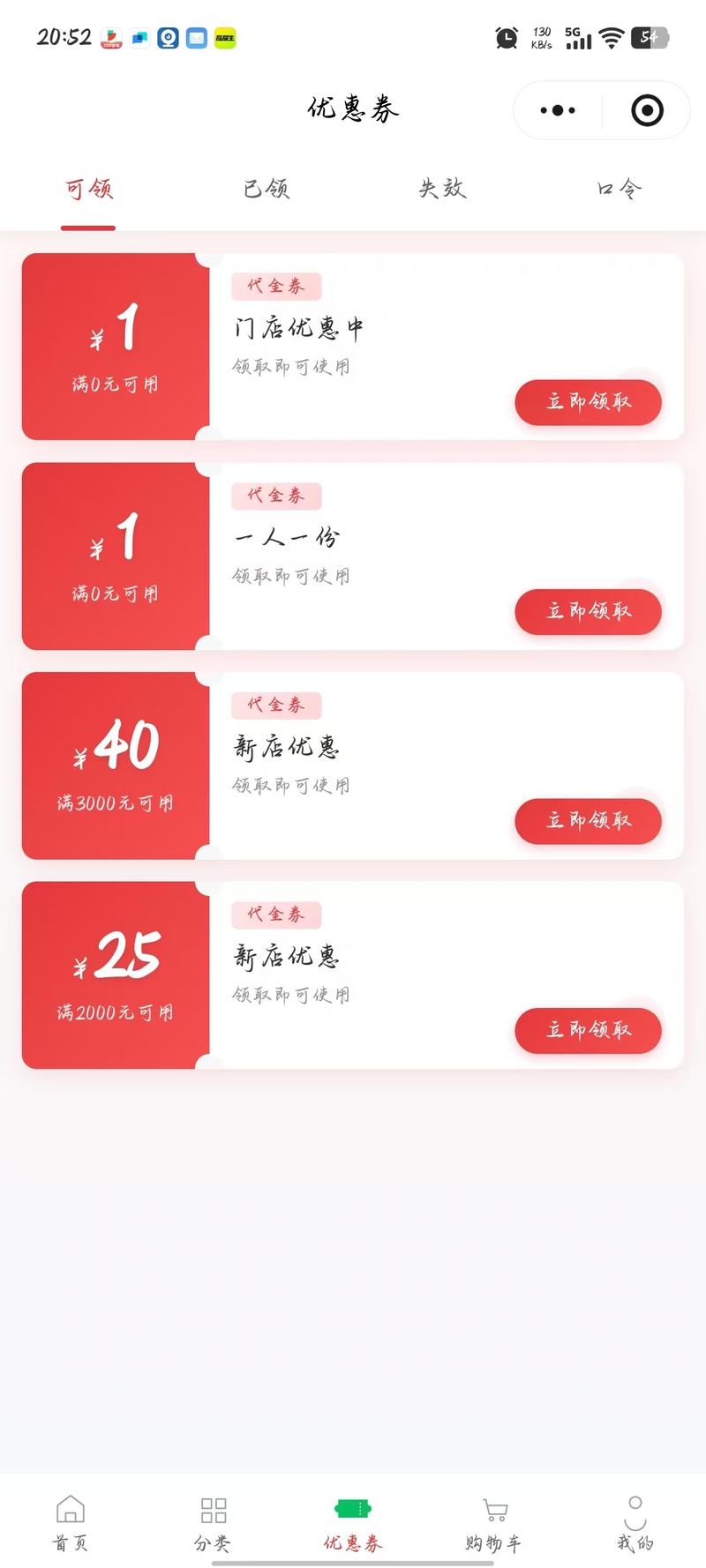Go to 首页 in bottom navigation
Image resolution: width=706 pixels, height=1568 pixels.
(71, 1522)
